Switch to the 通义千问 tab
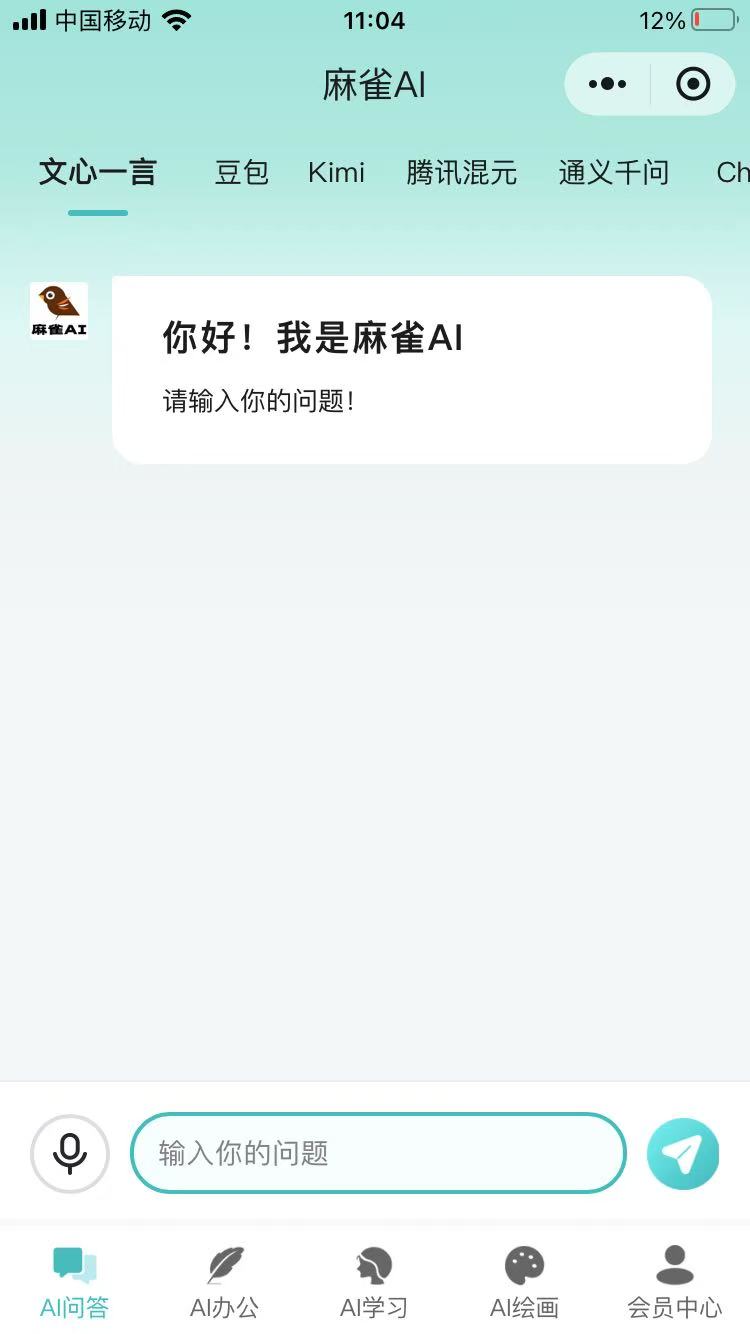Image resolution: width=750 pixels, height=1334 pixels. (614, 172)
